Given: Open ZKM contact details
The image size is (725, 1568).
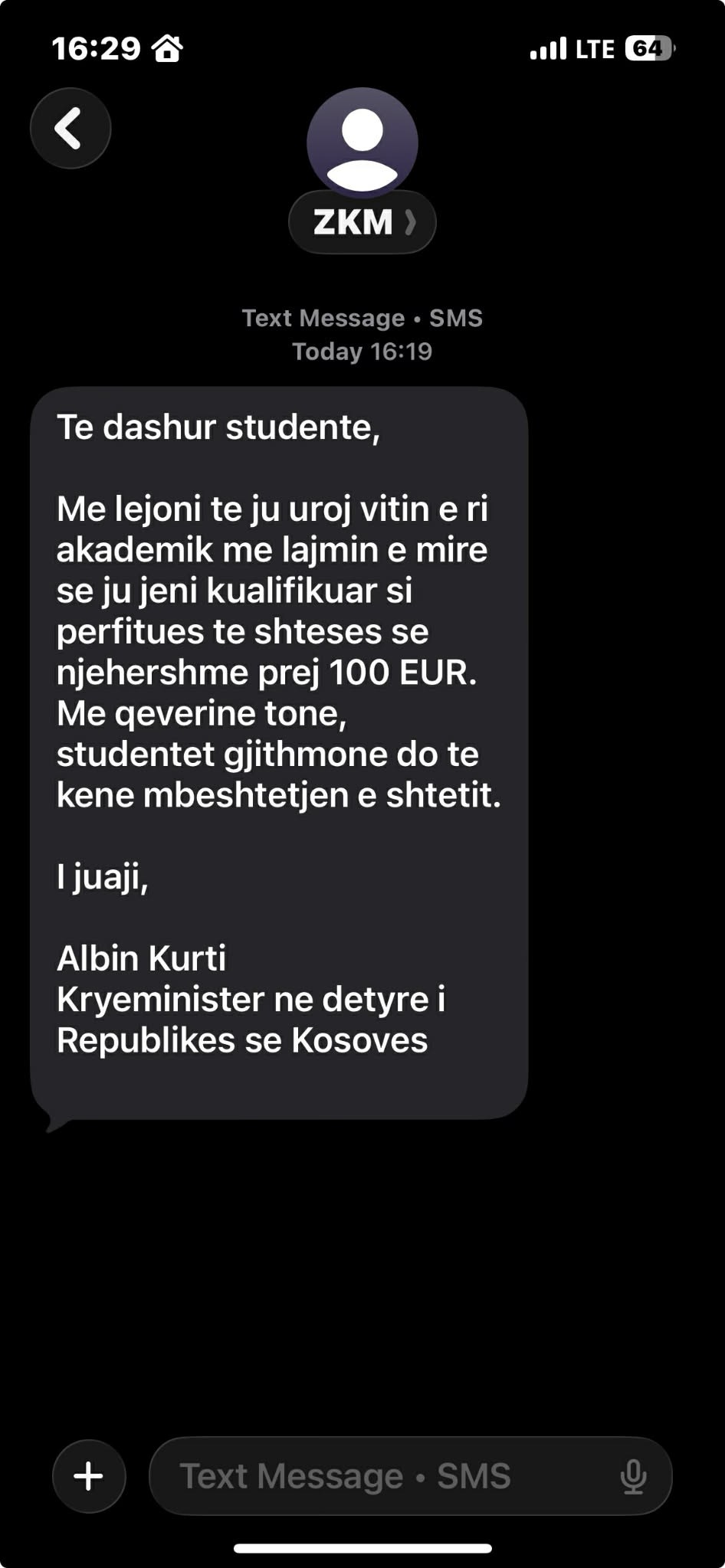Looking at the screenshot, I should click(x=362, y=222).
